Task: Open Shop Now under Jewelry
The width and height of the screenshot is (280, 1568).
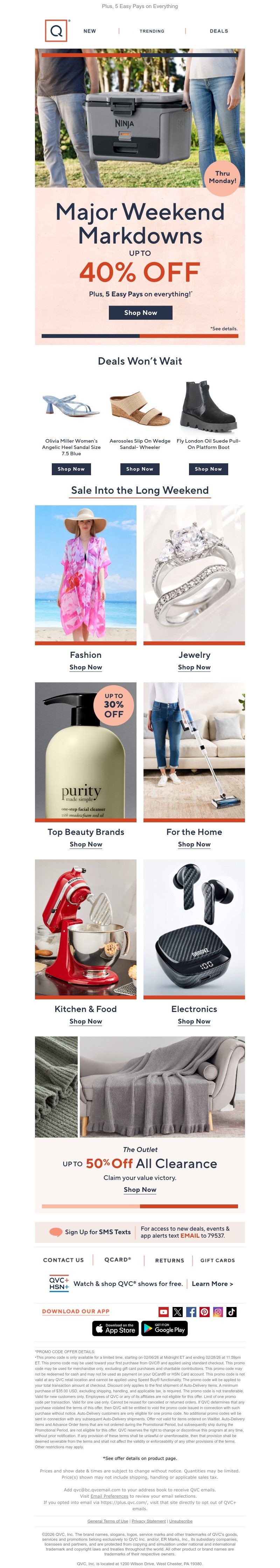Action: point(194,667)
